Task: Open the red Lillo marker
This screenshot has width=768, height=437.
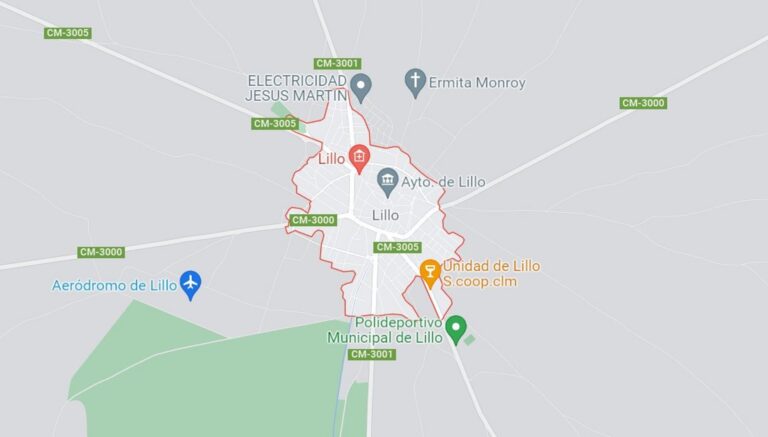Action: 359,156
